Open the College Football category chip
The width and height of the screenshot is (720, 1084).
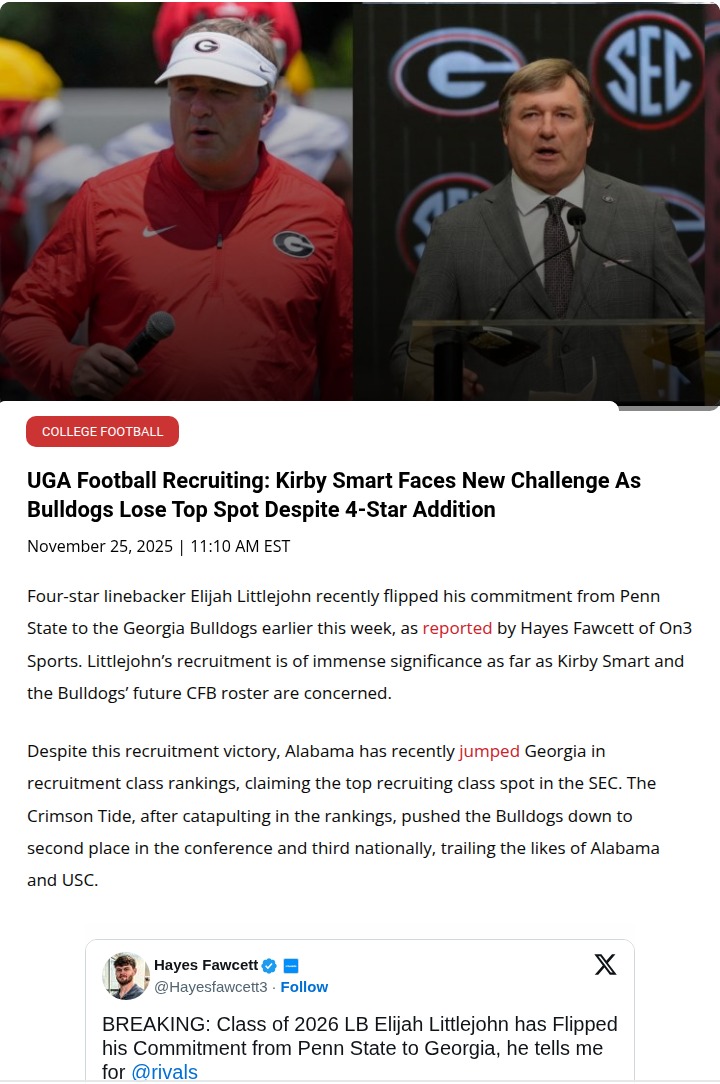[x=102, y=432]
